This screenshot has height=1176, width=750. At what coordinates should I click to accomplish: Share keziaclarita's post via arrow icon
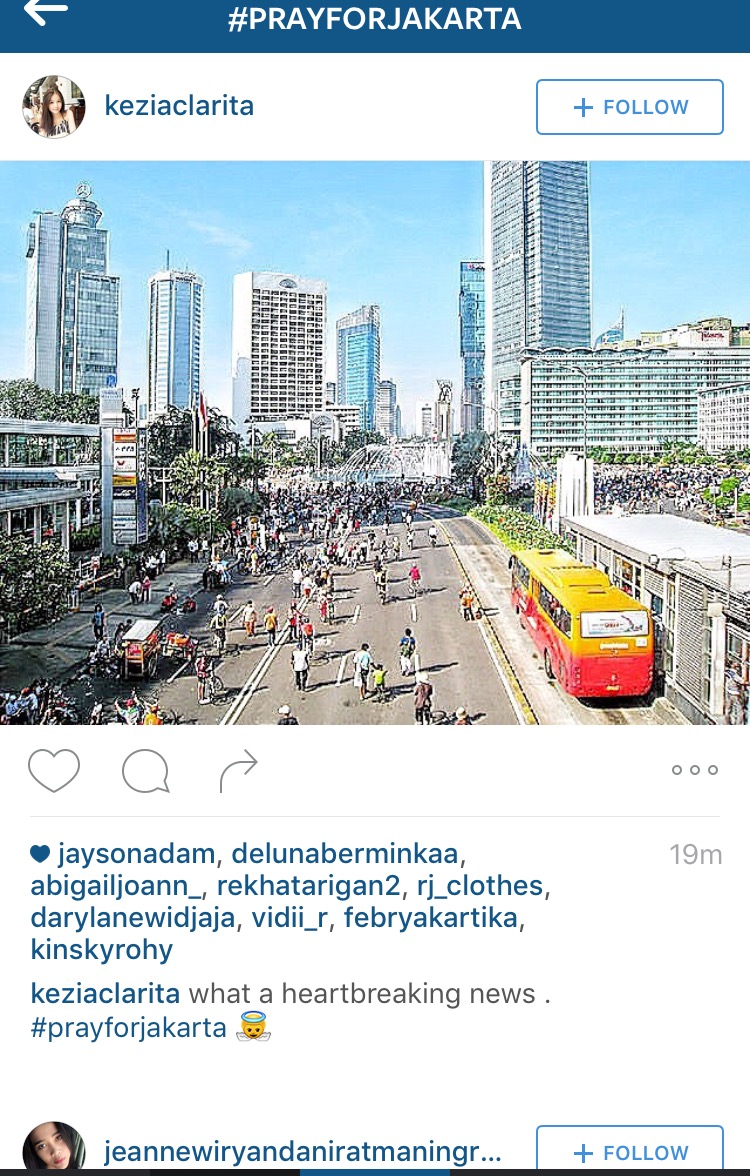(x=238, y=770)
